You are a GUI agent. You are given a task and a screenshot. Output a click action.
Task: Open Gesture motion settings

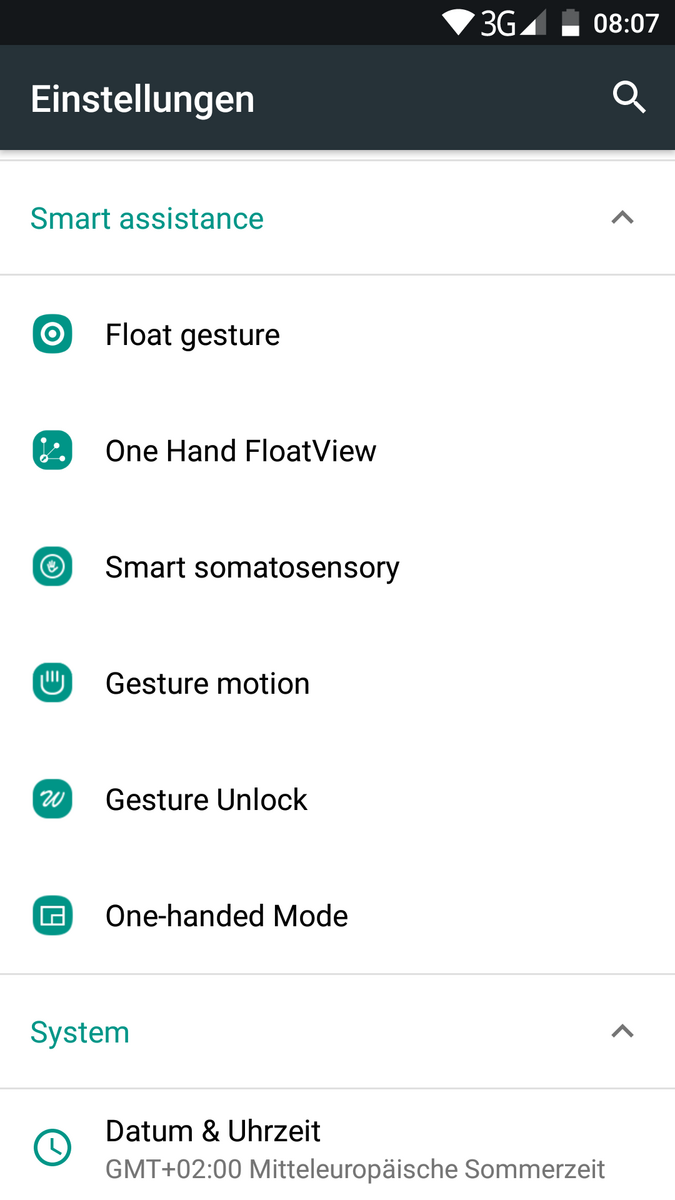(x=207, y=683)
